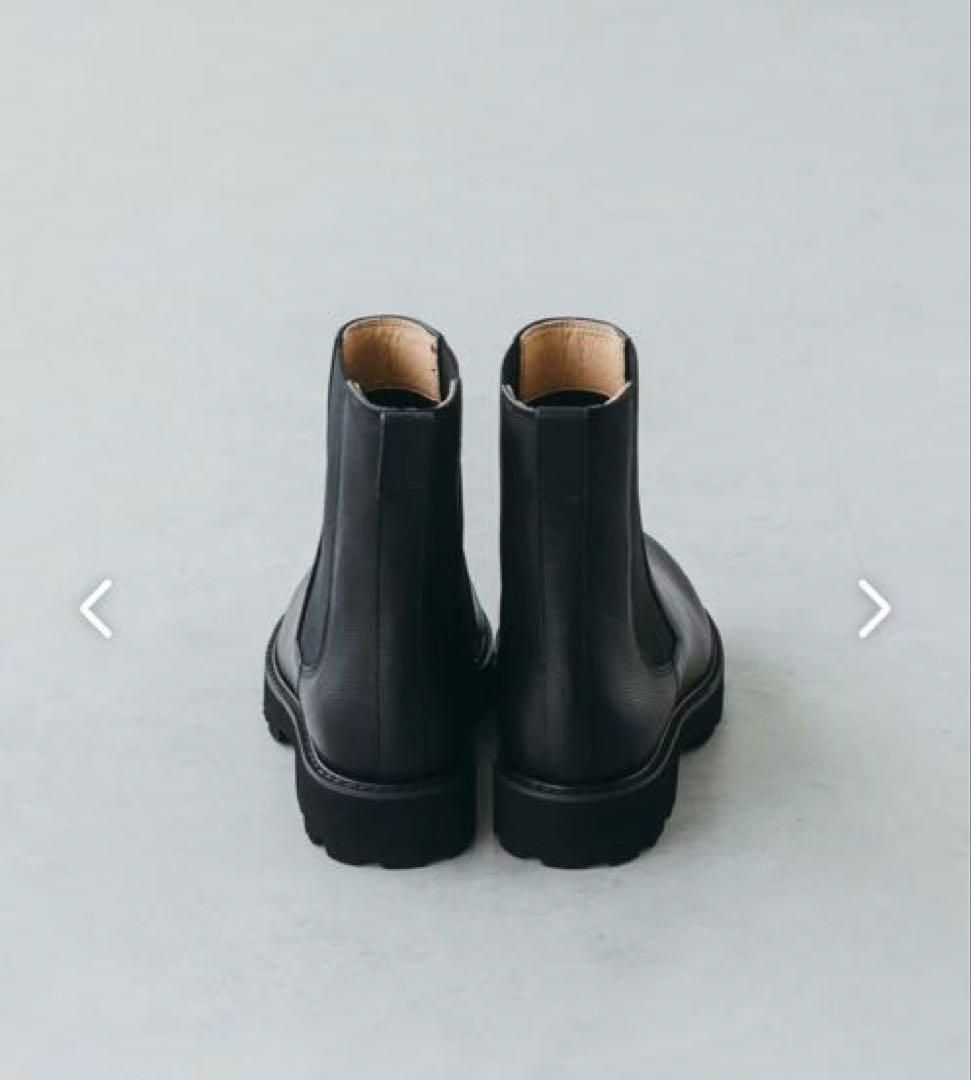
Task: Go to the next product photo
Action: 873,608
